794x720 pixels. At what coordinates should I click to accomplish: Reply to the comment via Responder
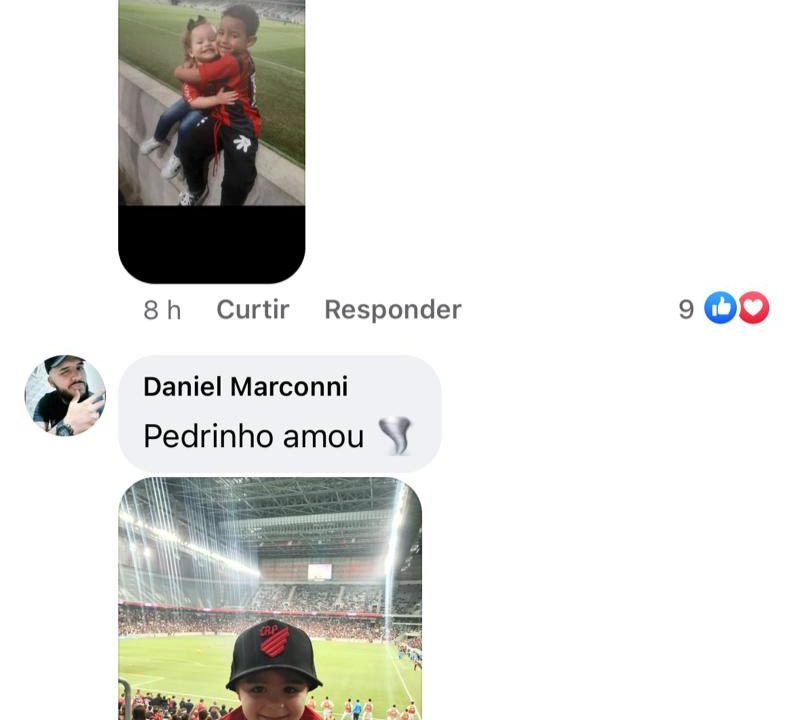click(392, 310)
